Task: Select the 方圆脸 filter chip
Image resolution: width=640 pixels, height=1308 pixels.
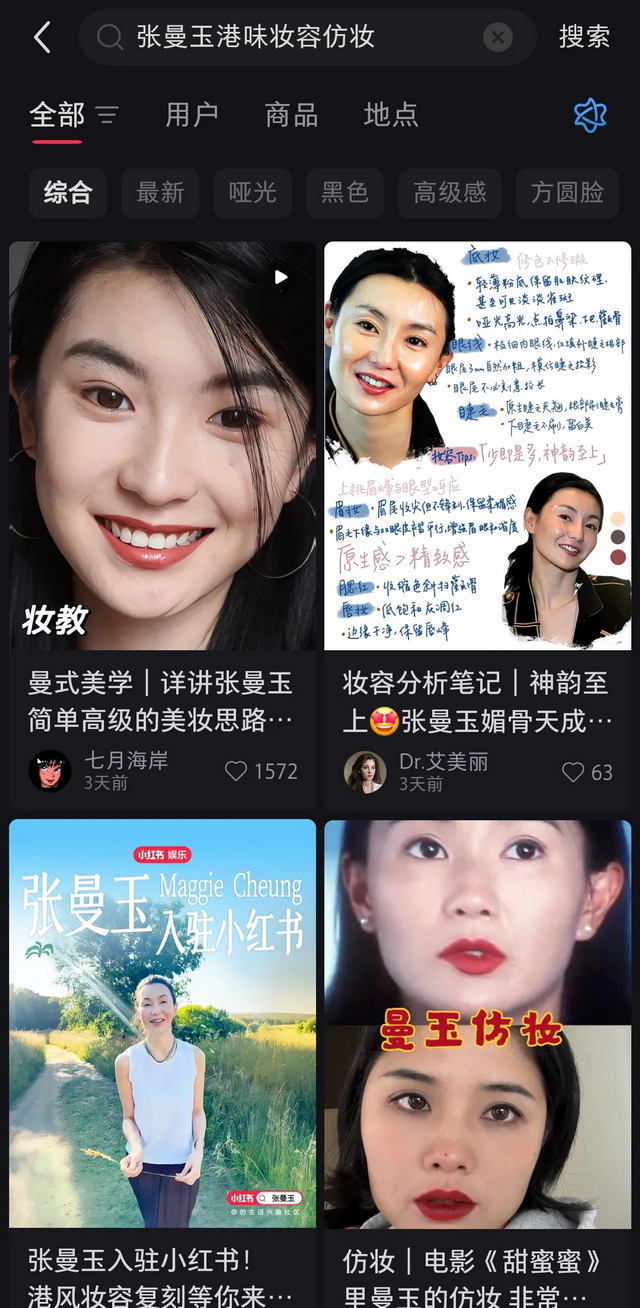Action: (x=567, y=192)
